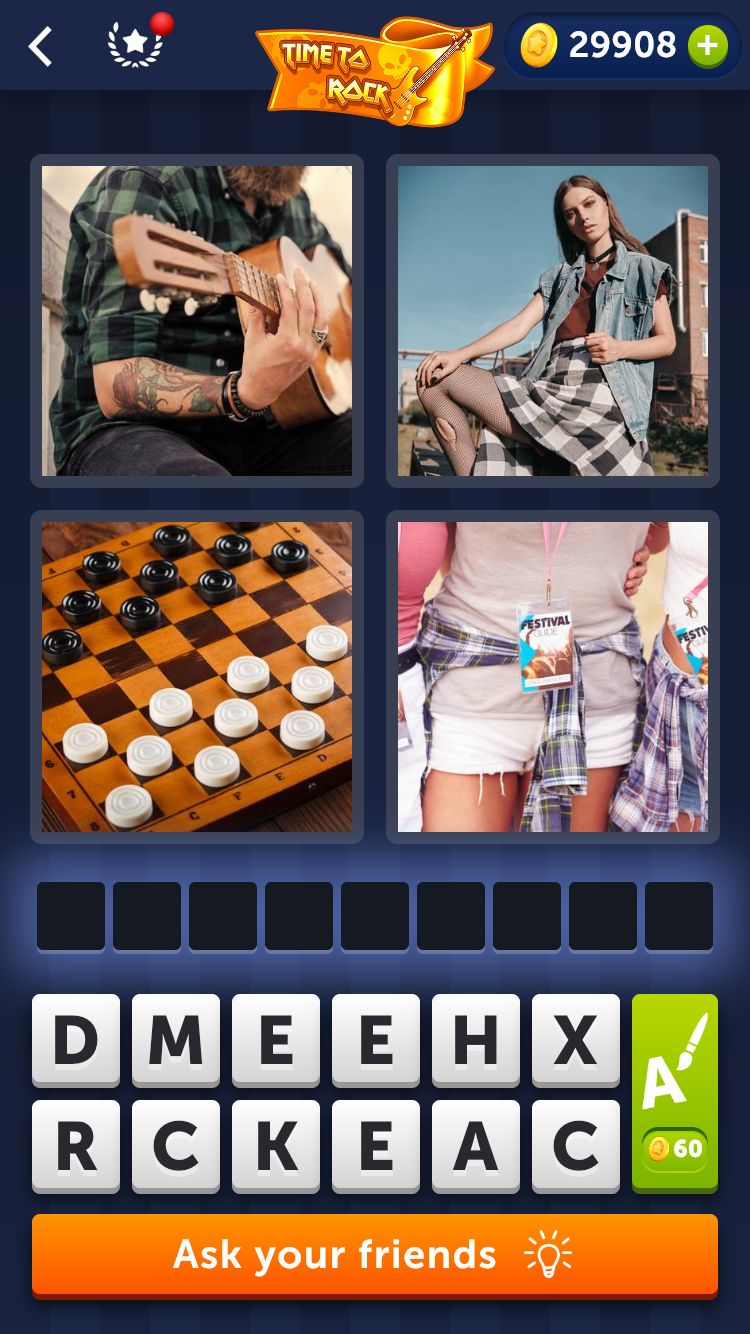Enlarge the woman in denim vest picture
This screenshot has height=1334, width=750.
click(x=553, y=321)
